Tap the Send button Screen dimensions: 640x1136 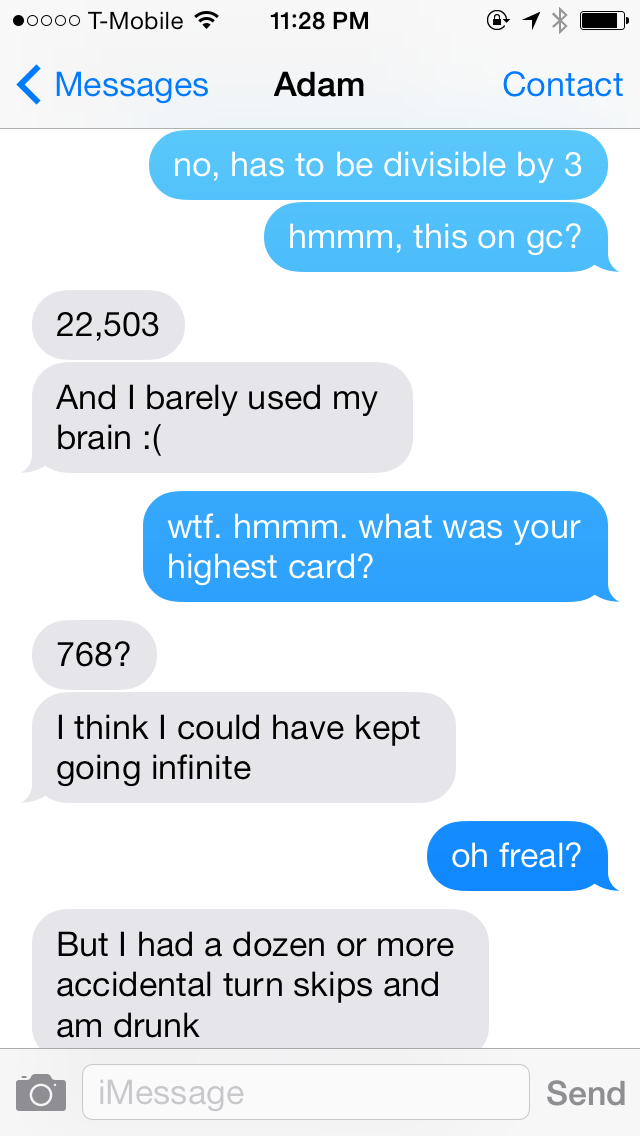point(586,1093)
